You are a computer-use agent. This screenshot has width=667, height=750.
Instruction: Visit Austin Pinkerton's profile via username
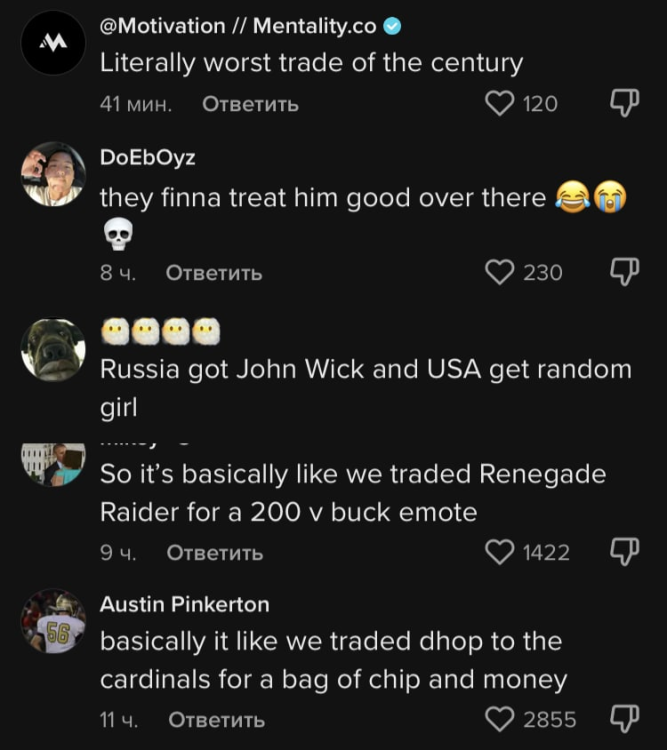click(x=184, y=604)
